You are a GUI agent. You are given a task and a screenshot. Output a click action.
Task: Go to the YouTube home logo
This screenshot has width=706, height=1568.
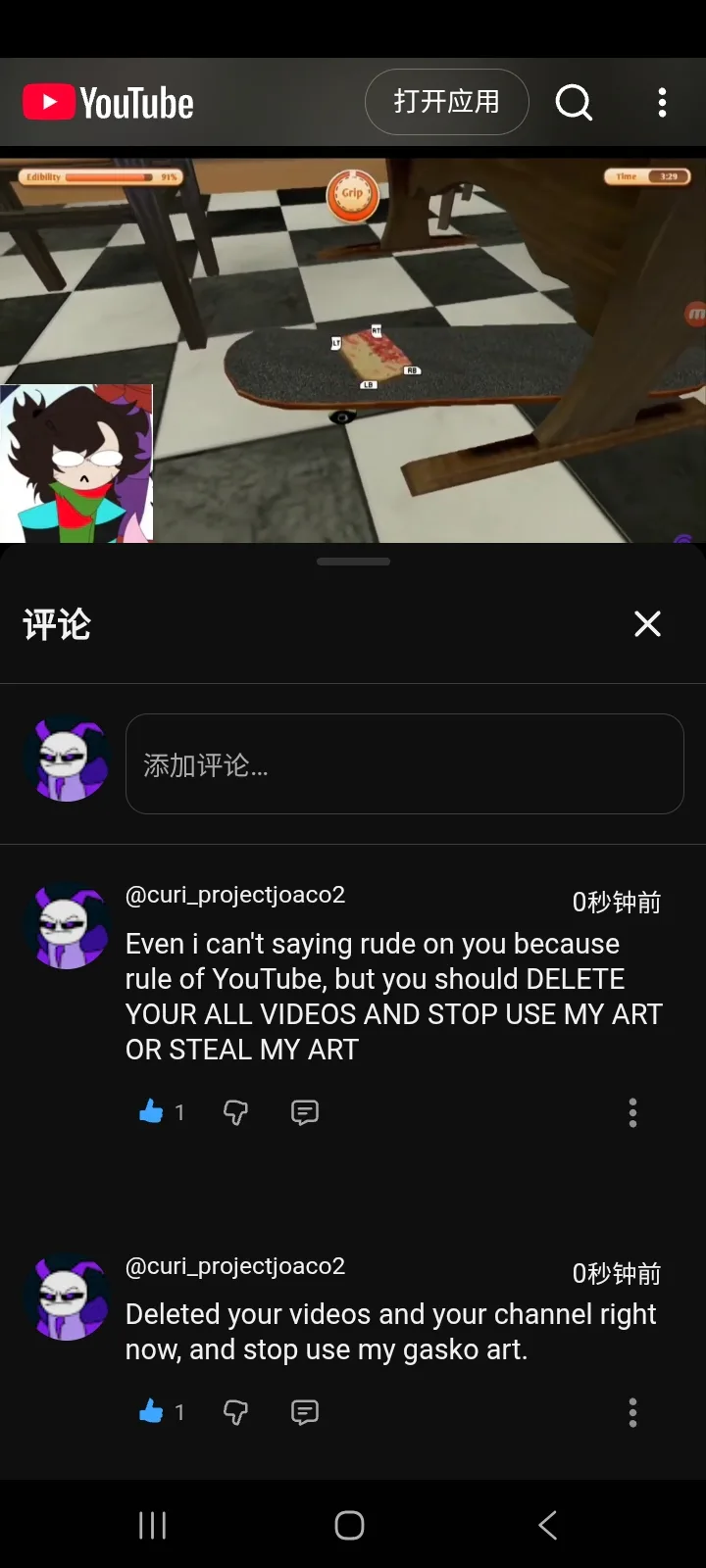point(108,102)
